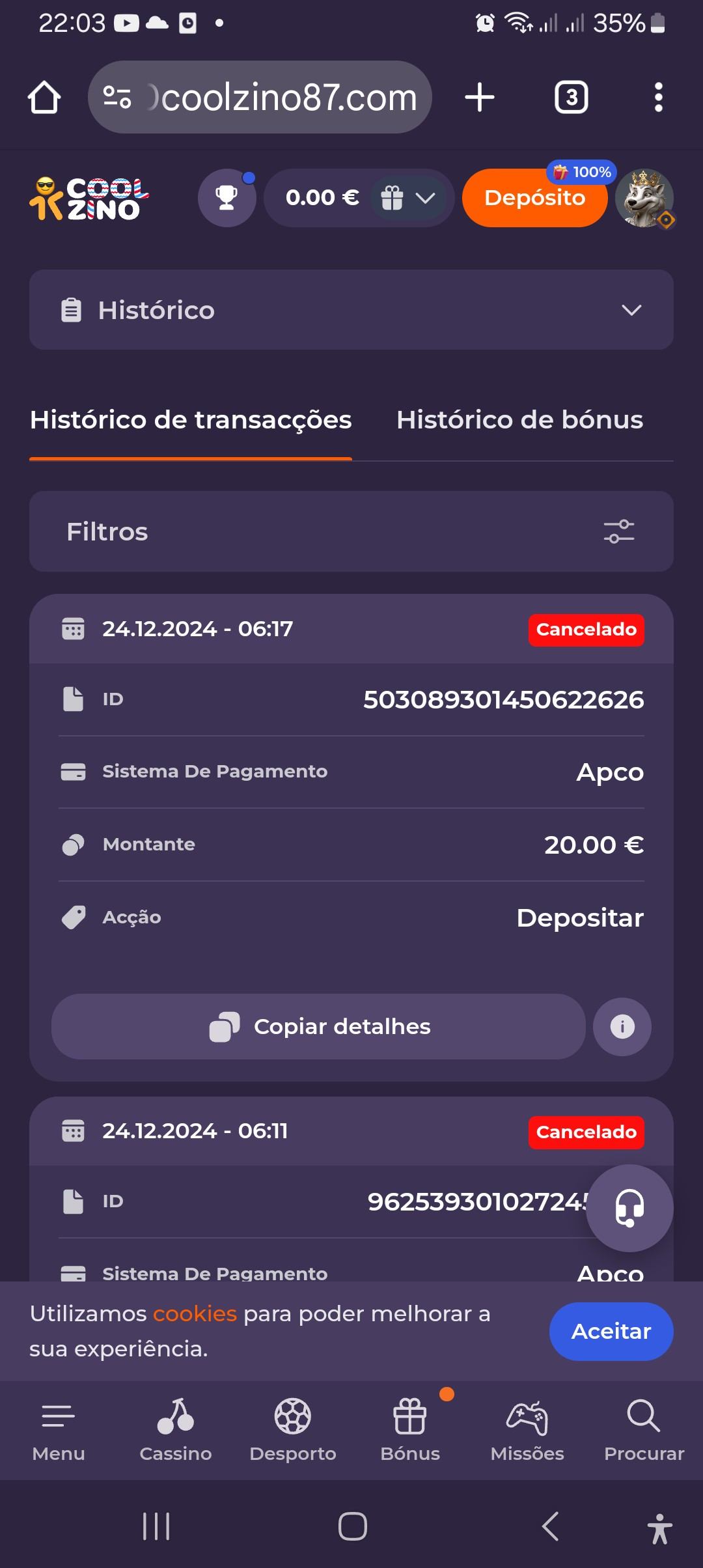Open Procurar search icon

(644, 1418)
